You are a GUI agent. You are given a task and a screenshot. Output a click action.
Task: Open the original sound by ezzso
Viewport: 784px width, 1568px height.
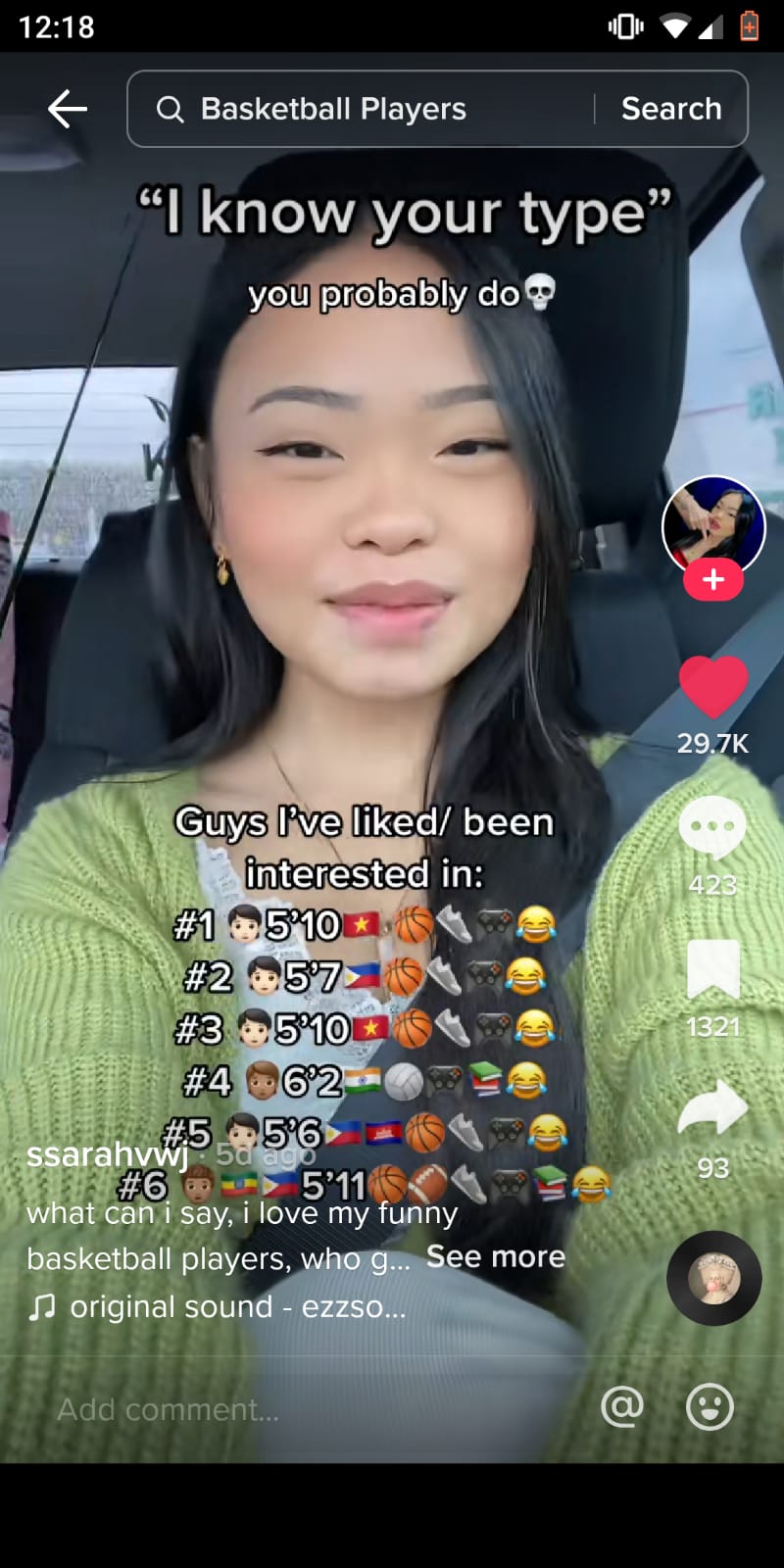tap(235, 1306)
